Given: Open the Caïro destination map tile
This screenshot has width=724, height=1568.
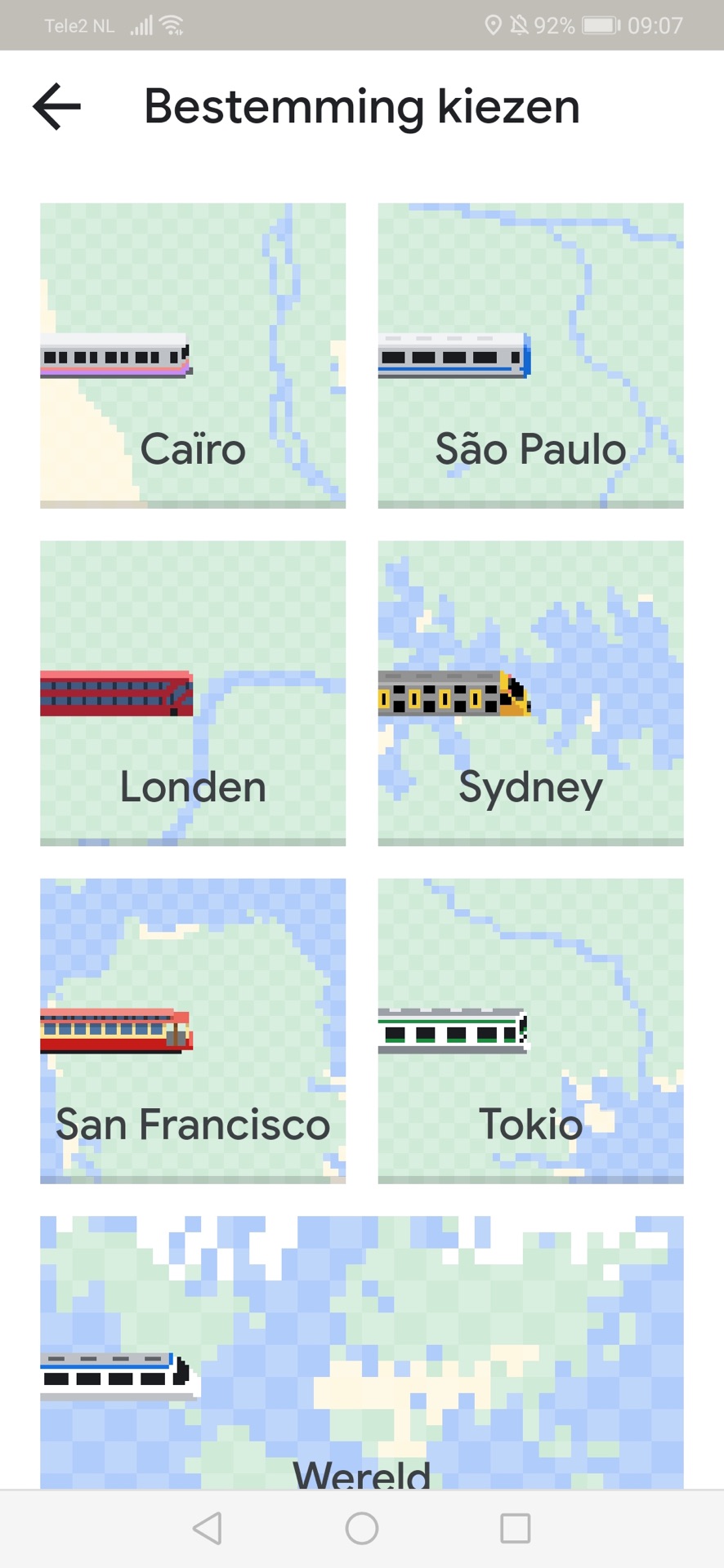Looking at the screenshot, I should coord(191,354).
